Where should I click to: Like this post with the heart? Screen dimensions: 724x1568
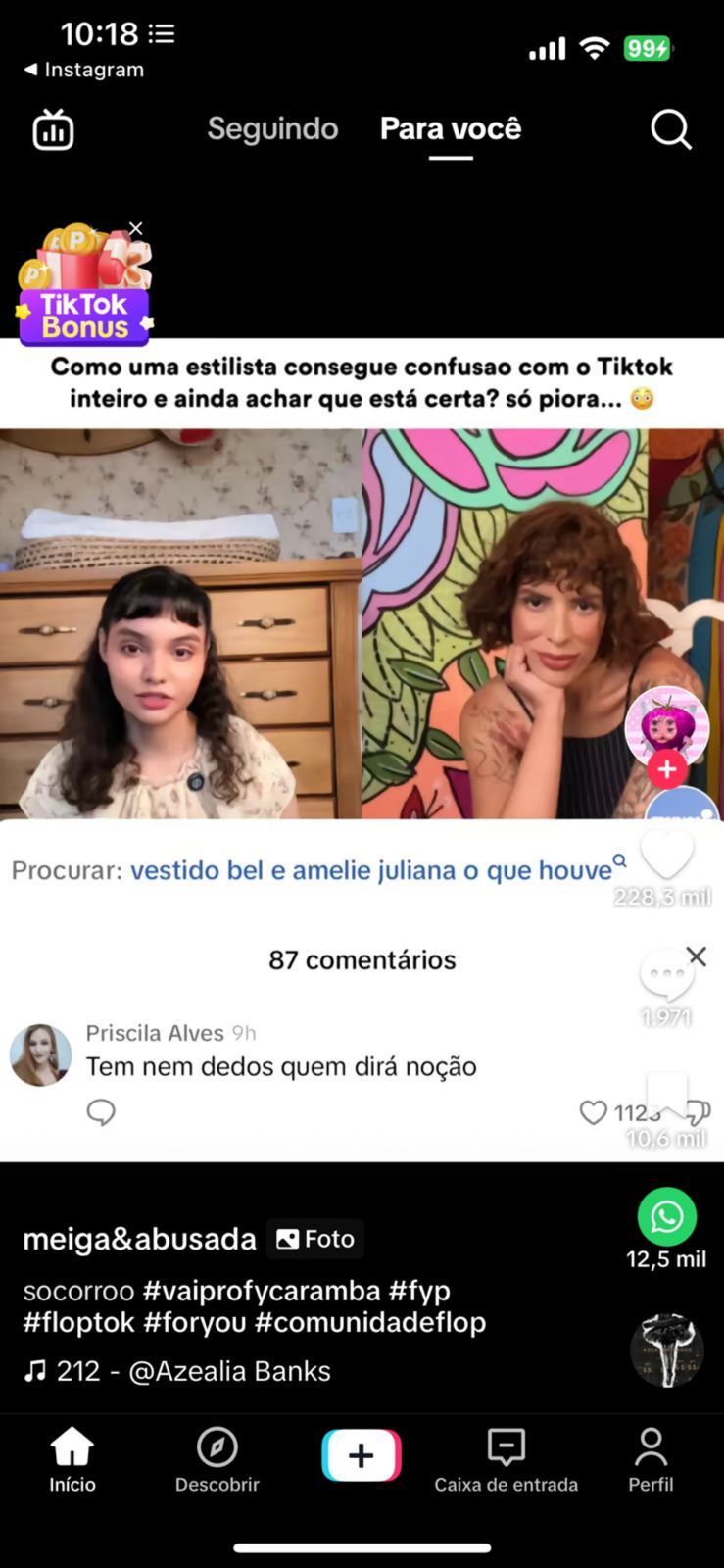point(667,855)
